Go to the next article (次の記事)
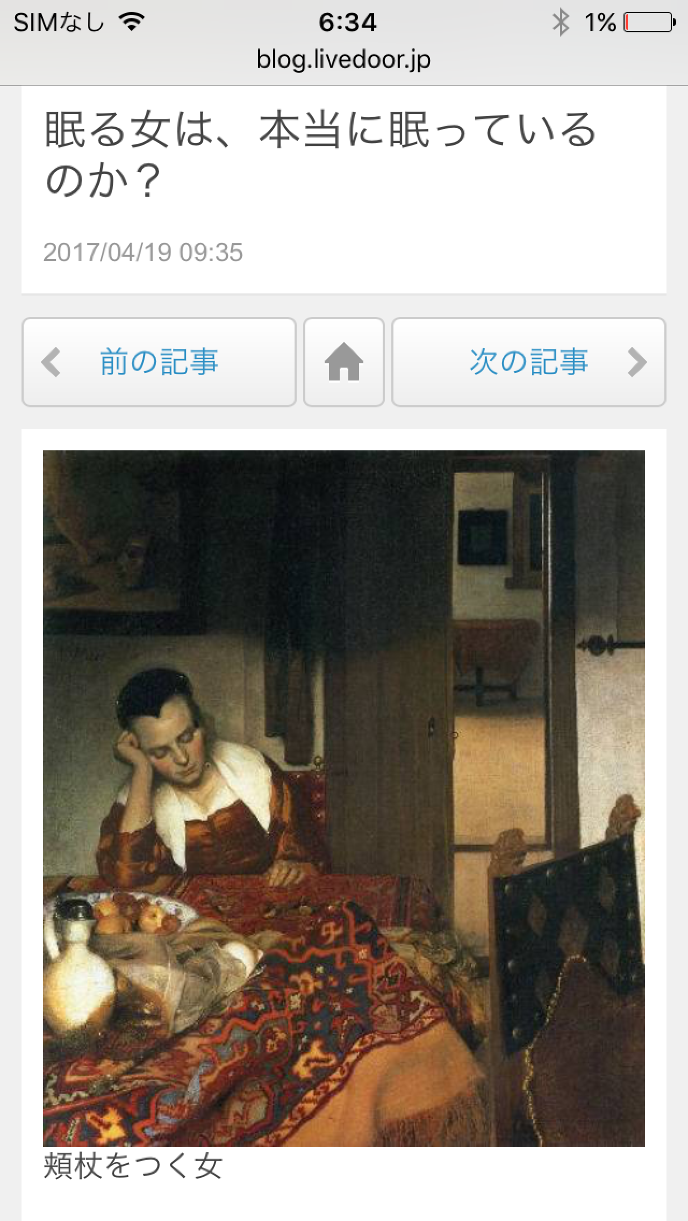The image size is (688, 1221). tap(528, 362)
